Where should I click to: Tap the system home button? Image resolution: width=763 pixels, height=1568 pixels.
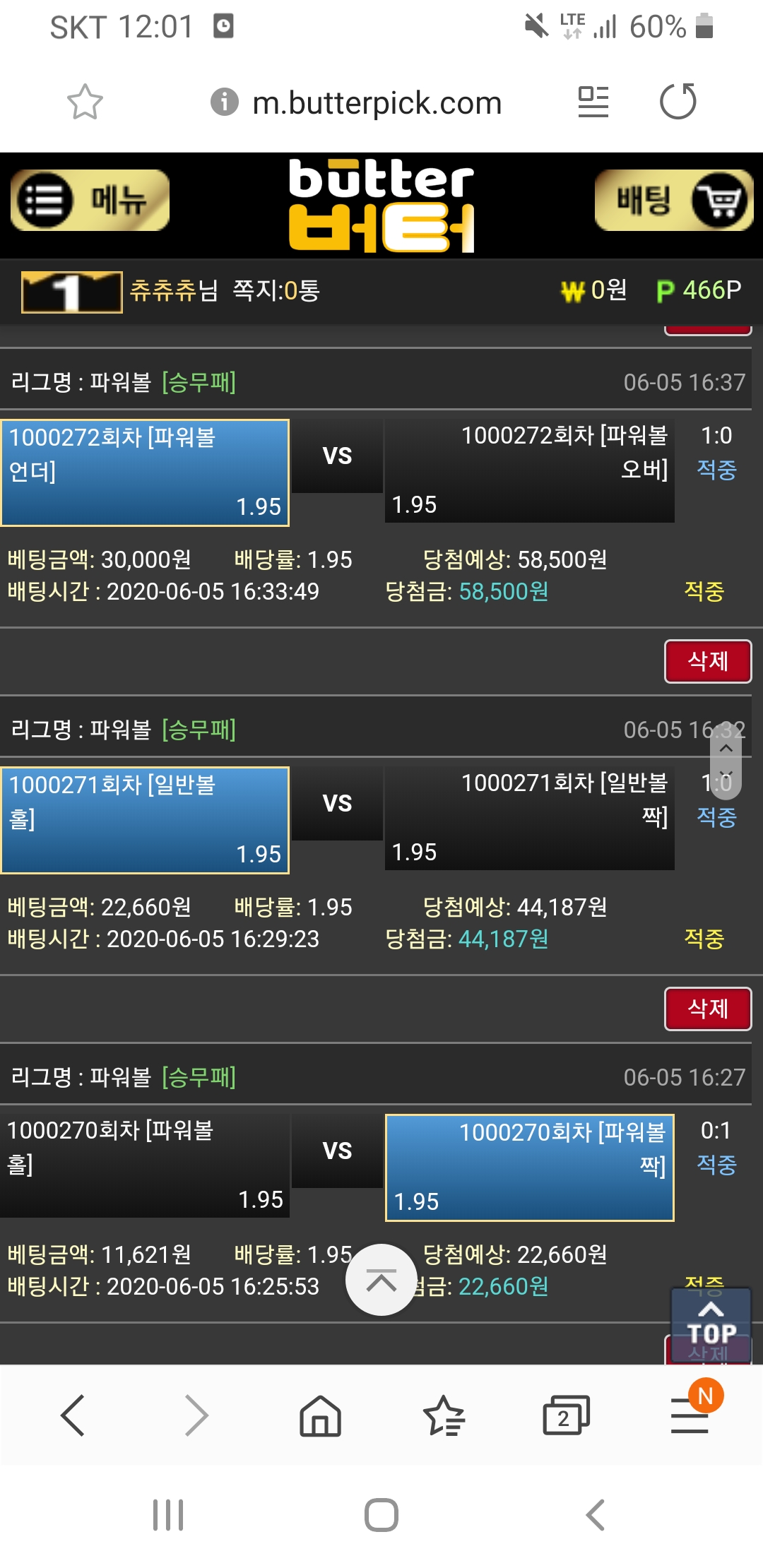click(381, 1515)
